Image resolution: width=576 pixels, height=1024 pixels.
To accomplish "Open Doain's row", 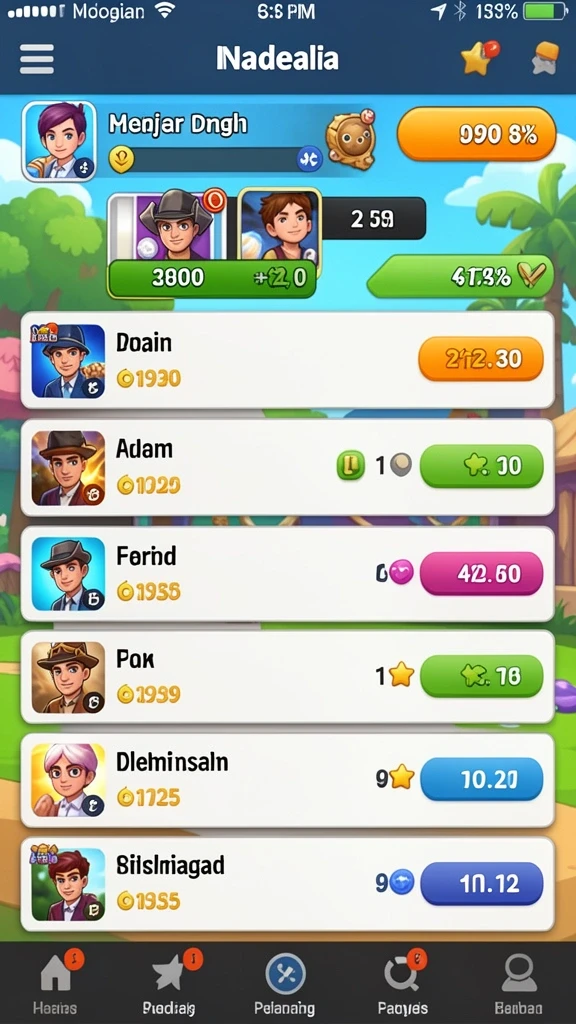I will click(287, 360).
